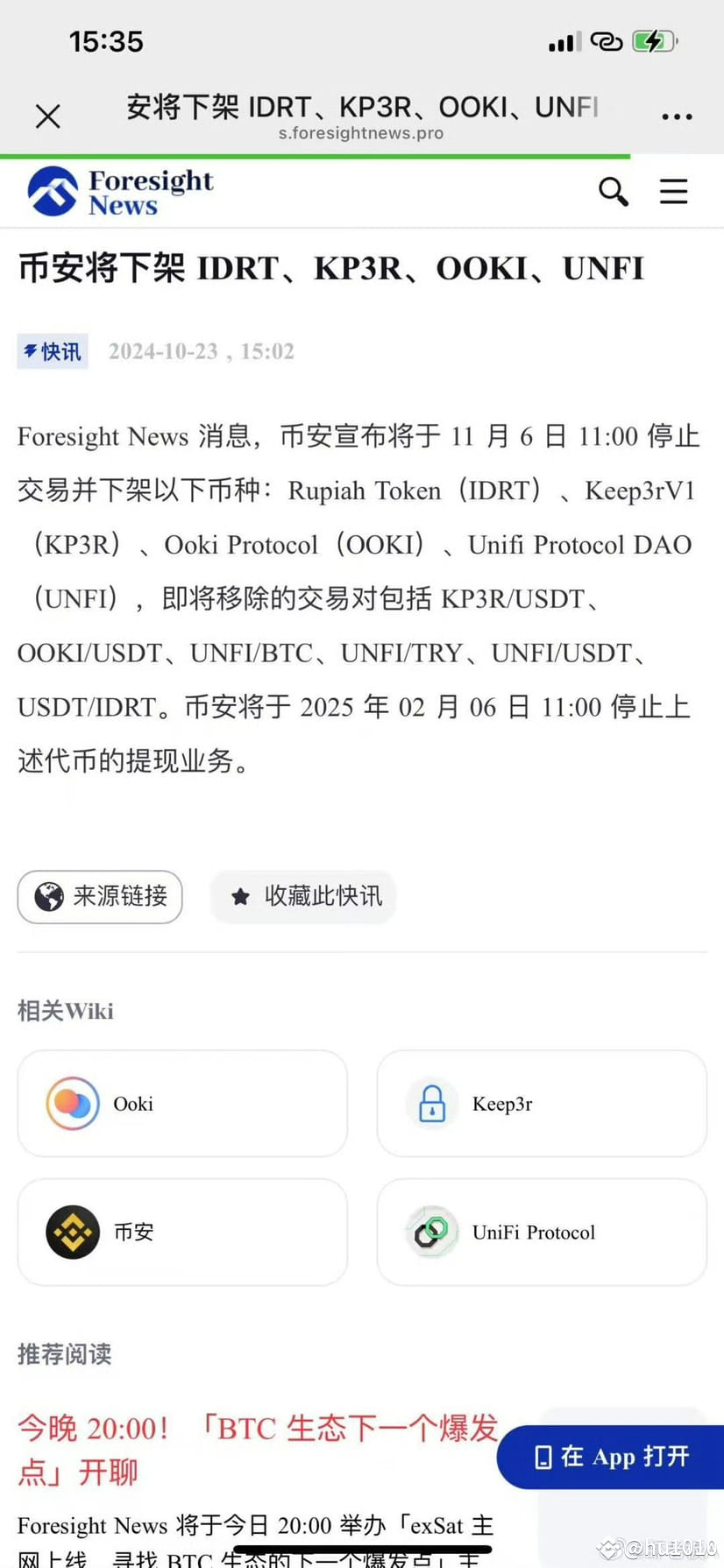Viewport: 724px width, 1568px height.
Task: Tap the battery charging indicator
Action: click(653, 39)
